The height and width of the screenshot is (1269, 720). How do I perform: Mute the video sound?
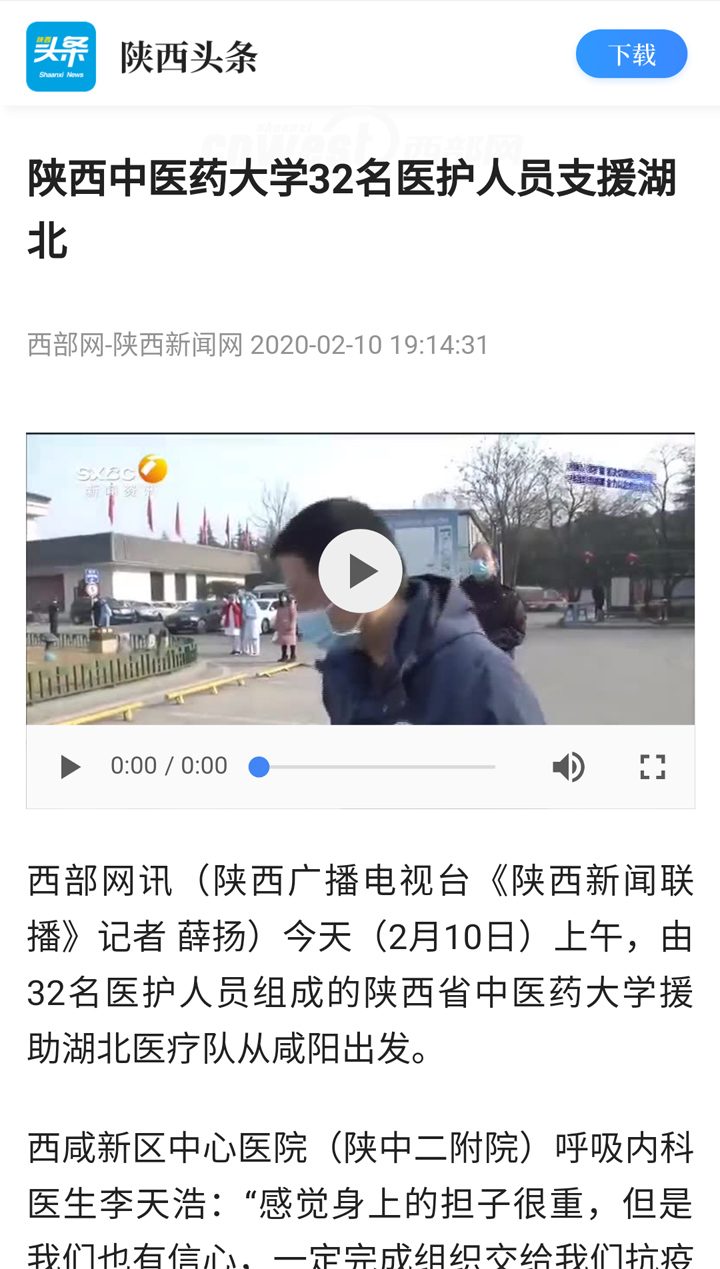[x=568, y=767]
